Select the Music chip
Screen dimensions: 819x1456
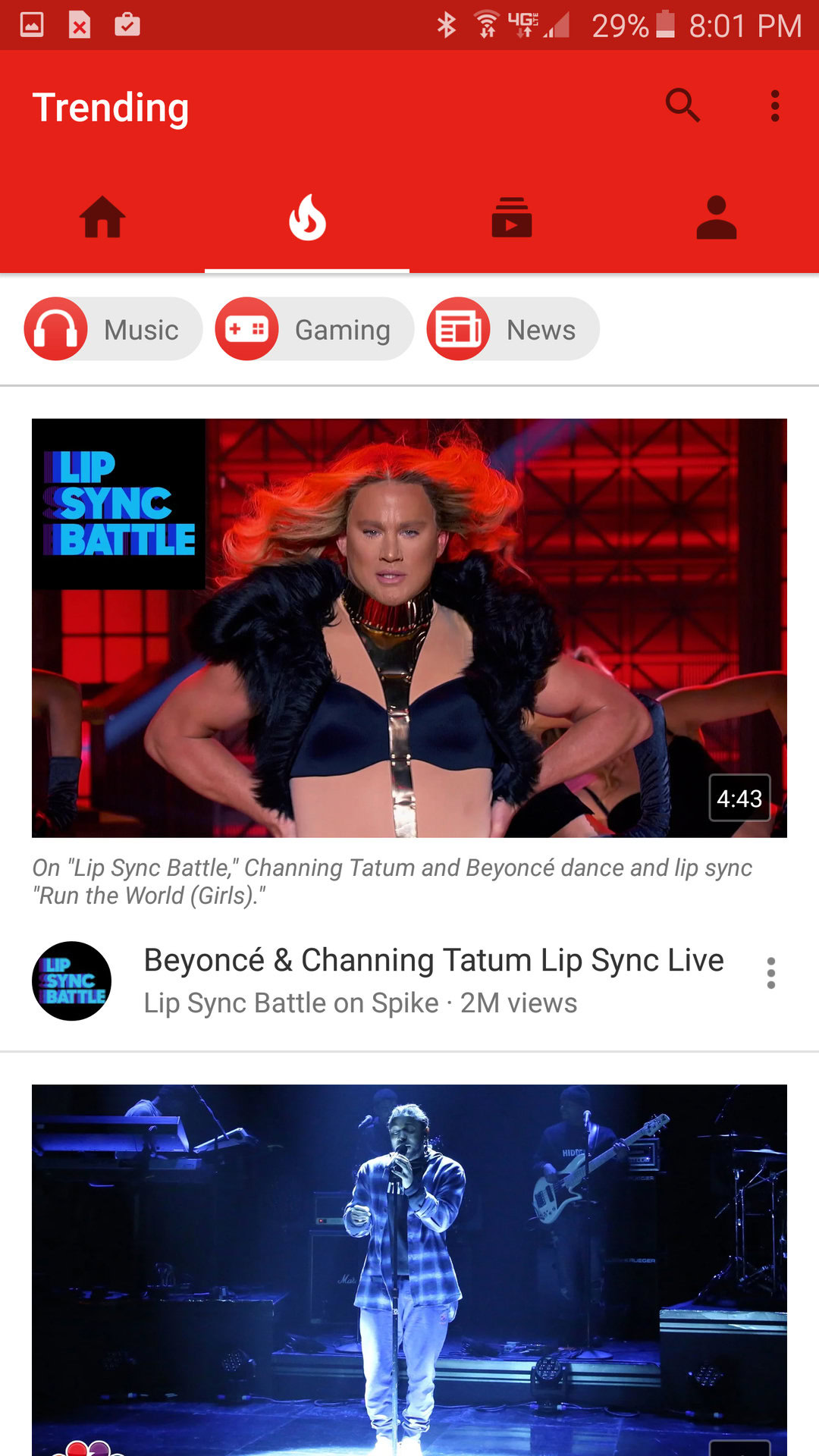(x=114, y=329)
